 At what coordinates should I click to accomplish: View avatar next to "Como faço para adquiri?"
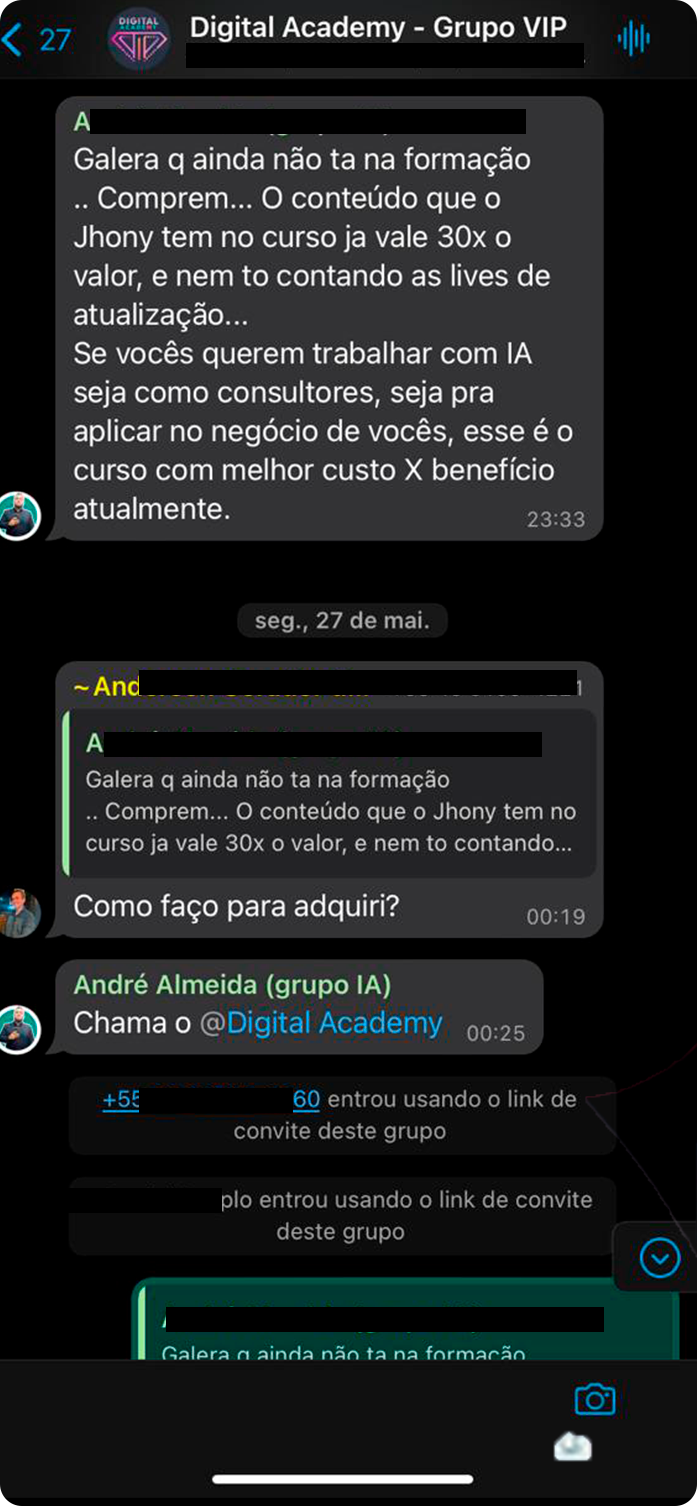[19, 912]
